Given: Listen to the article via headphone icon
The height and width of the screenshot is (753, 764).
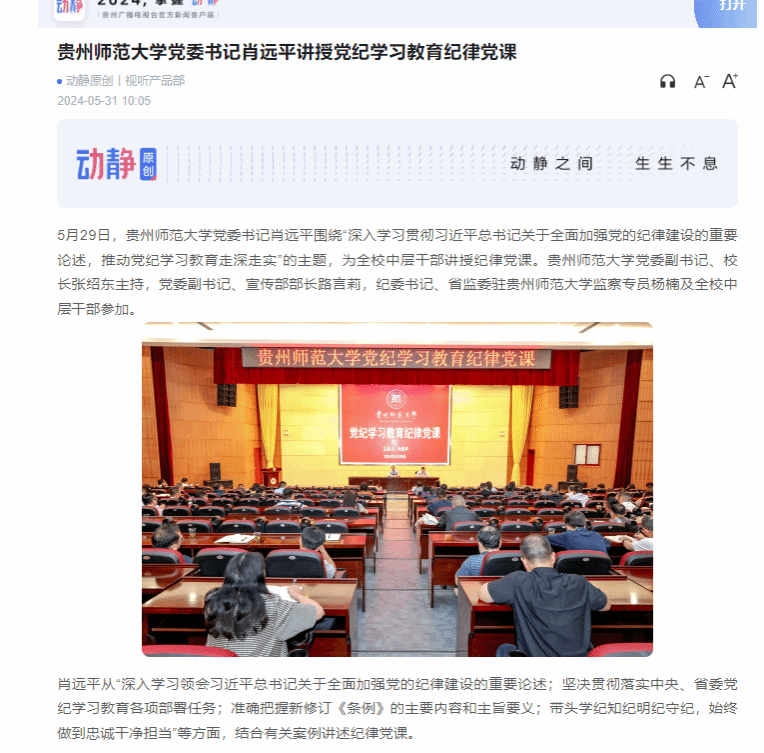Looking at the screenshot, I should click(668, 82).
